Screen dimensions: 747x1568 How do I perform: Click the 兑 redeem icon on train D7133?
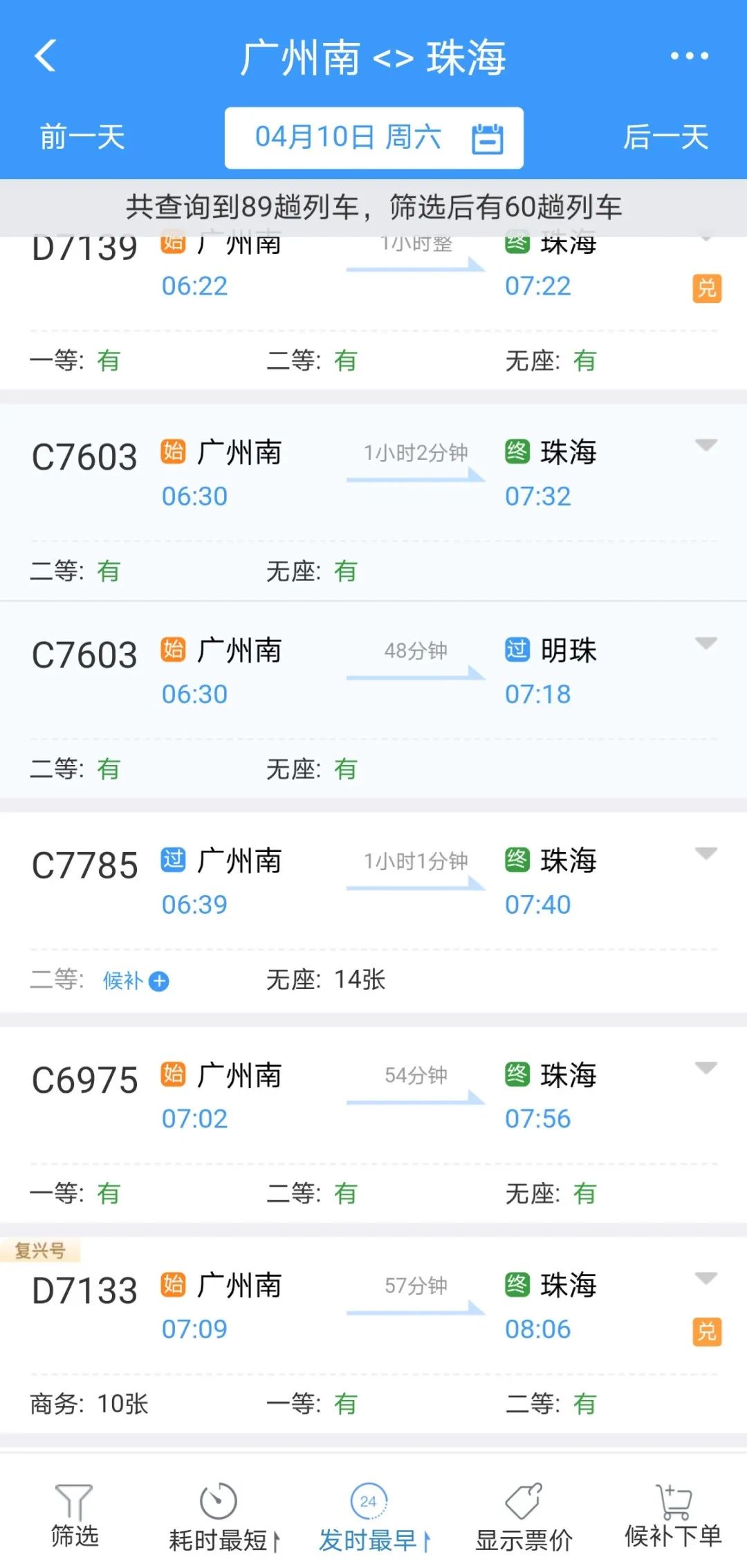707,1331
